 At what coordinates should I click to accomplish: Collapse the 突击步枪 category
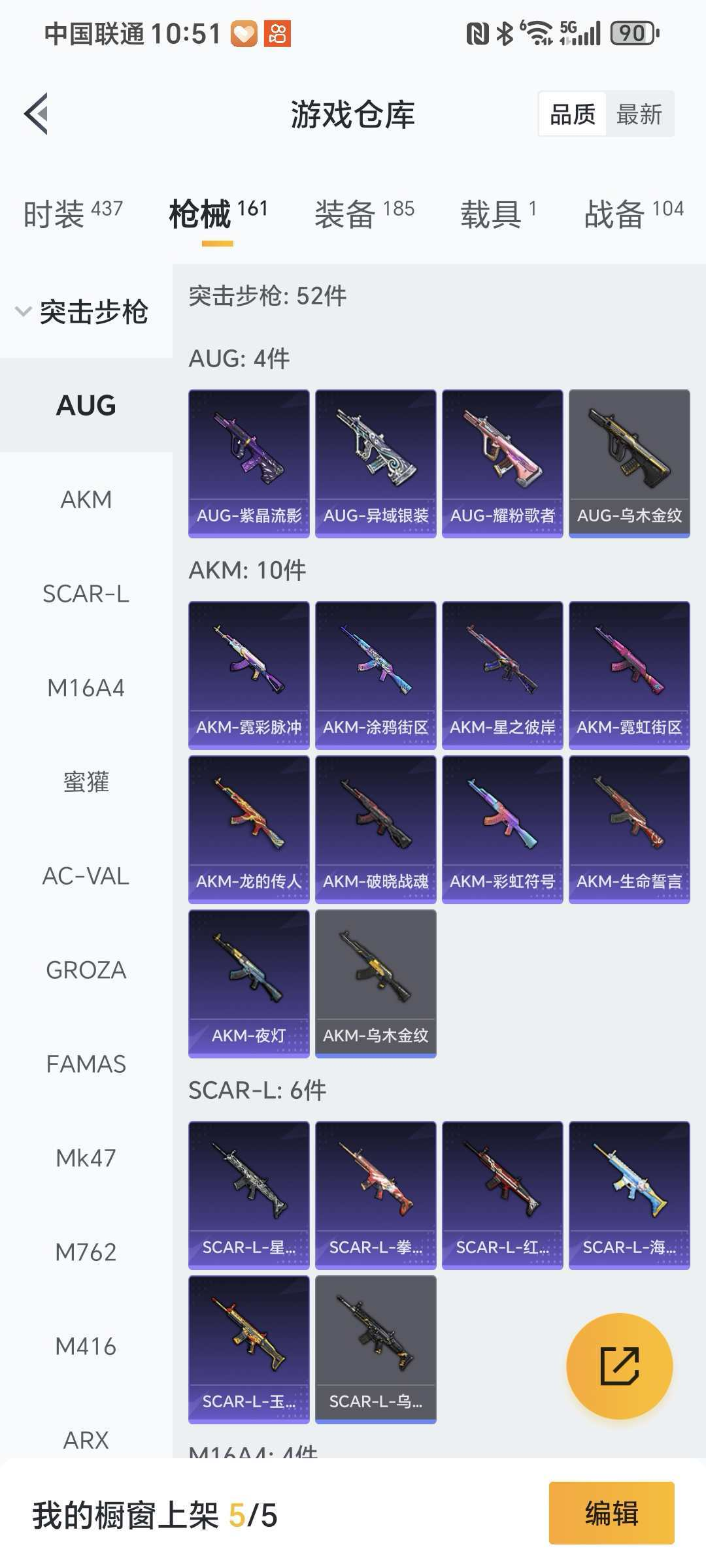point(82,312)
